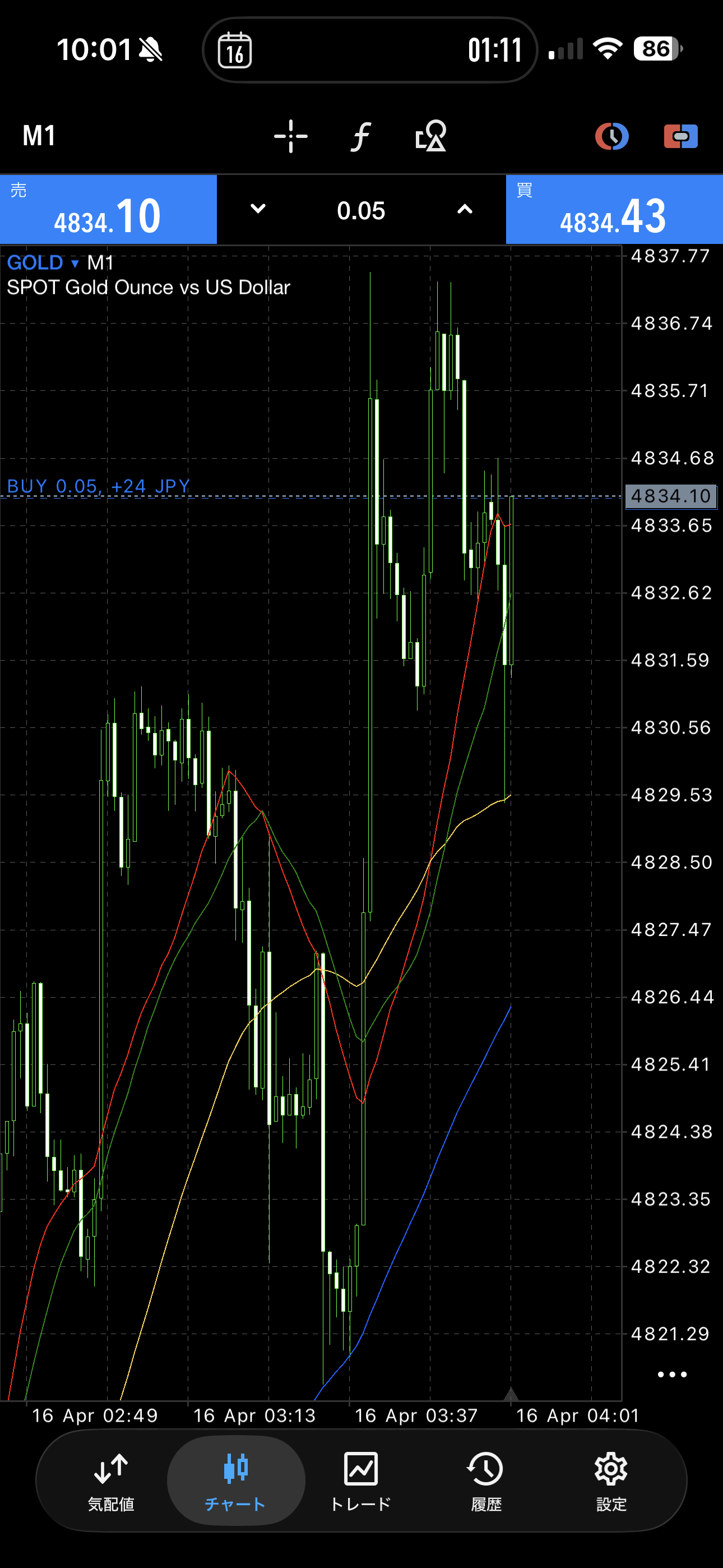Select the チャート tab
The height and width of the screenshot is (1568, 723).
[235, 1481]
